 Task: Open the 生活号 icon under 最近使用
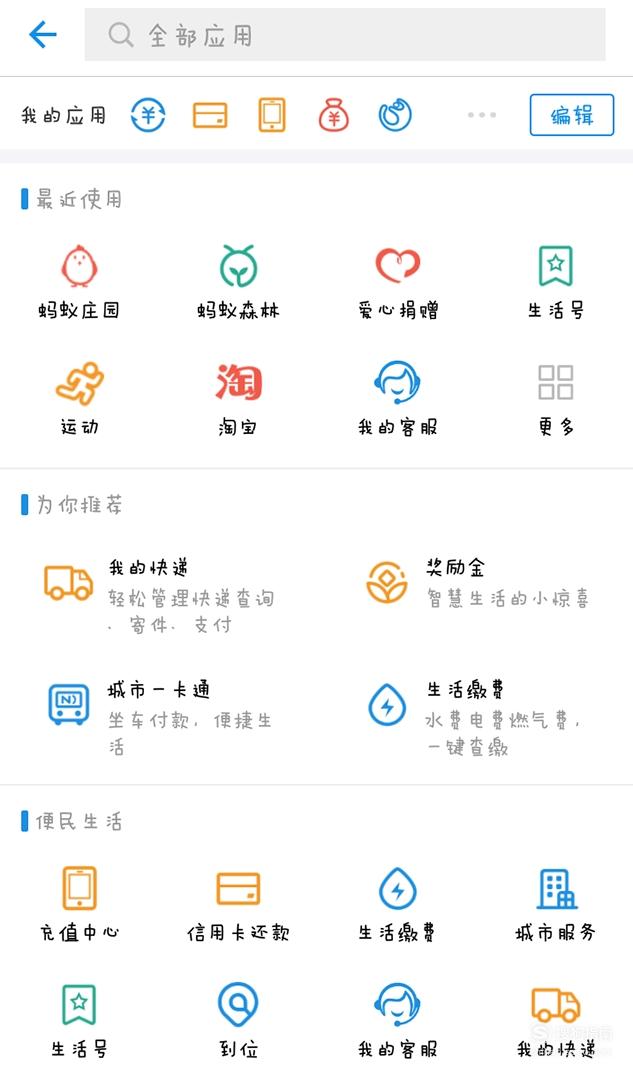(555, 281)
